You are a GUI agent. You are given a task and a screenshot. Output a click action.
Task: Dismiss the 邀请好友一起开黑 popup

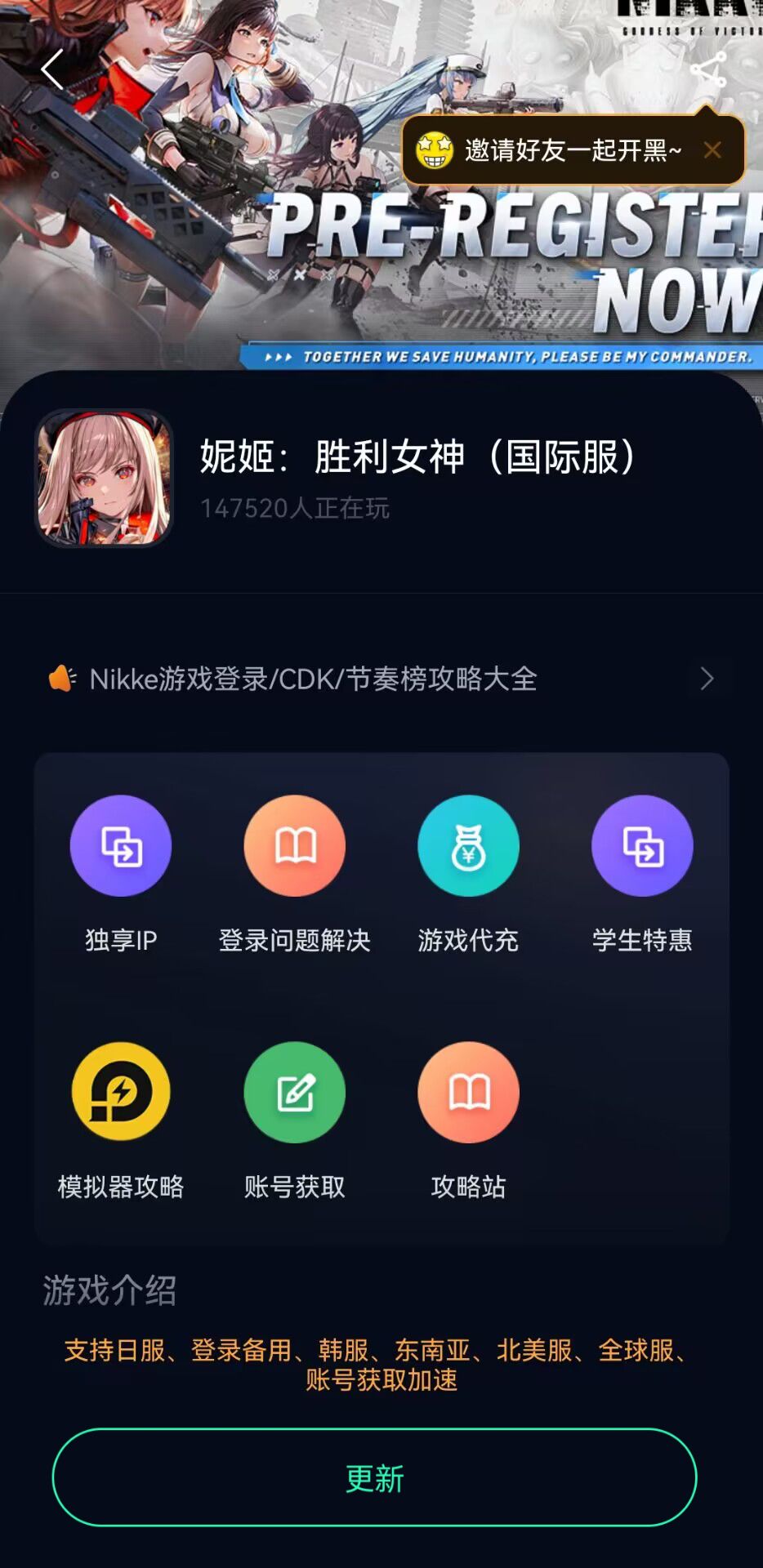(712, 149)
